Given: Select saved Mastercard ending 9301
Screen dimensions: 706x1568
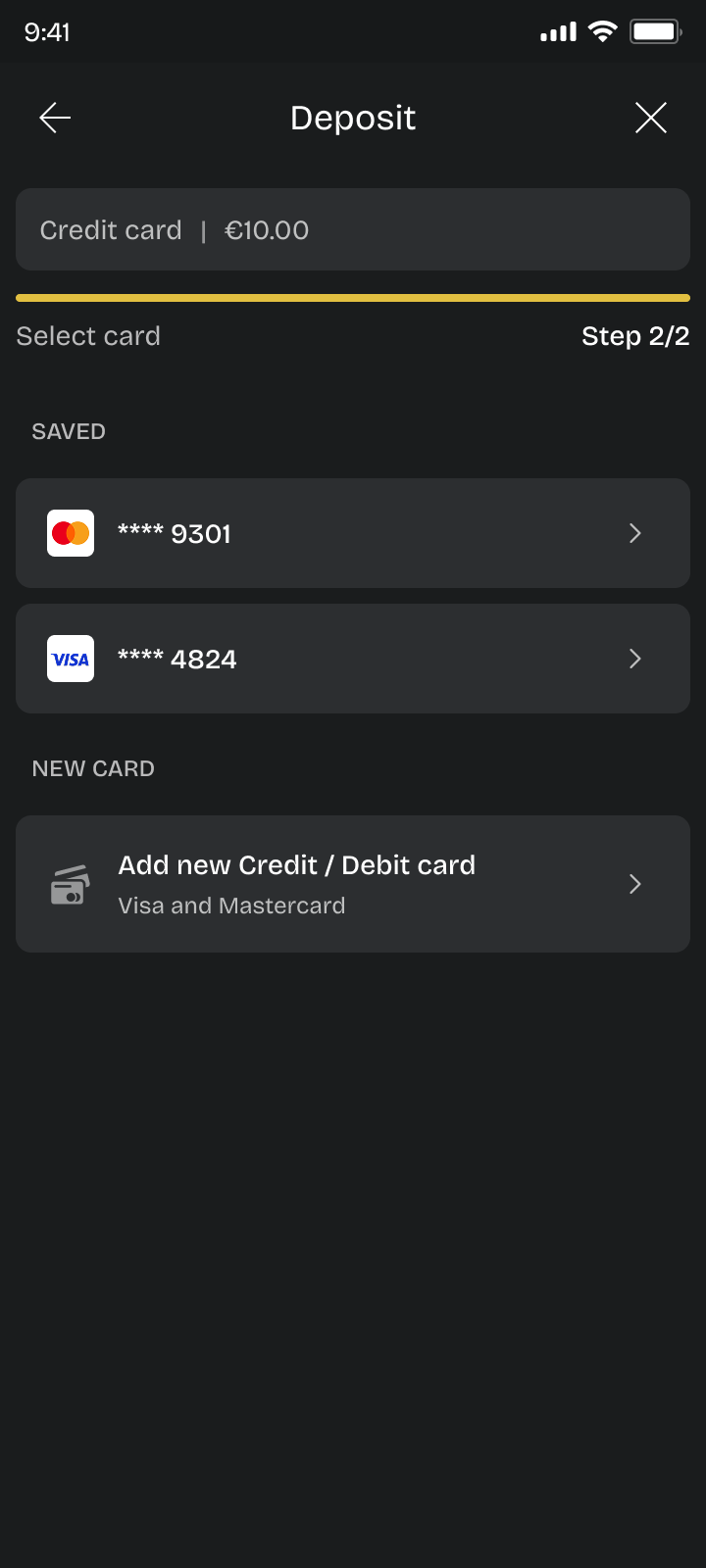Looking at the screenshot, I should 353,533.
